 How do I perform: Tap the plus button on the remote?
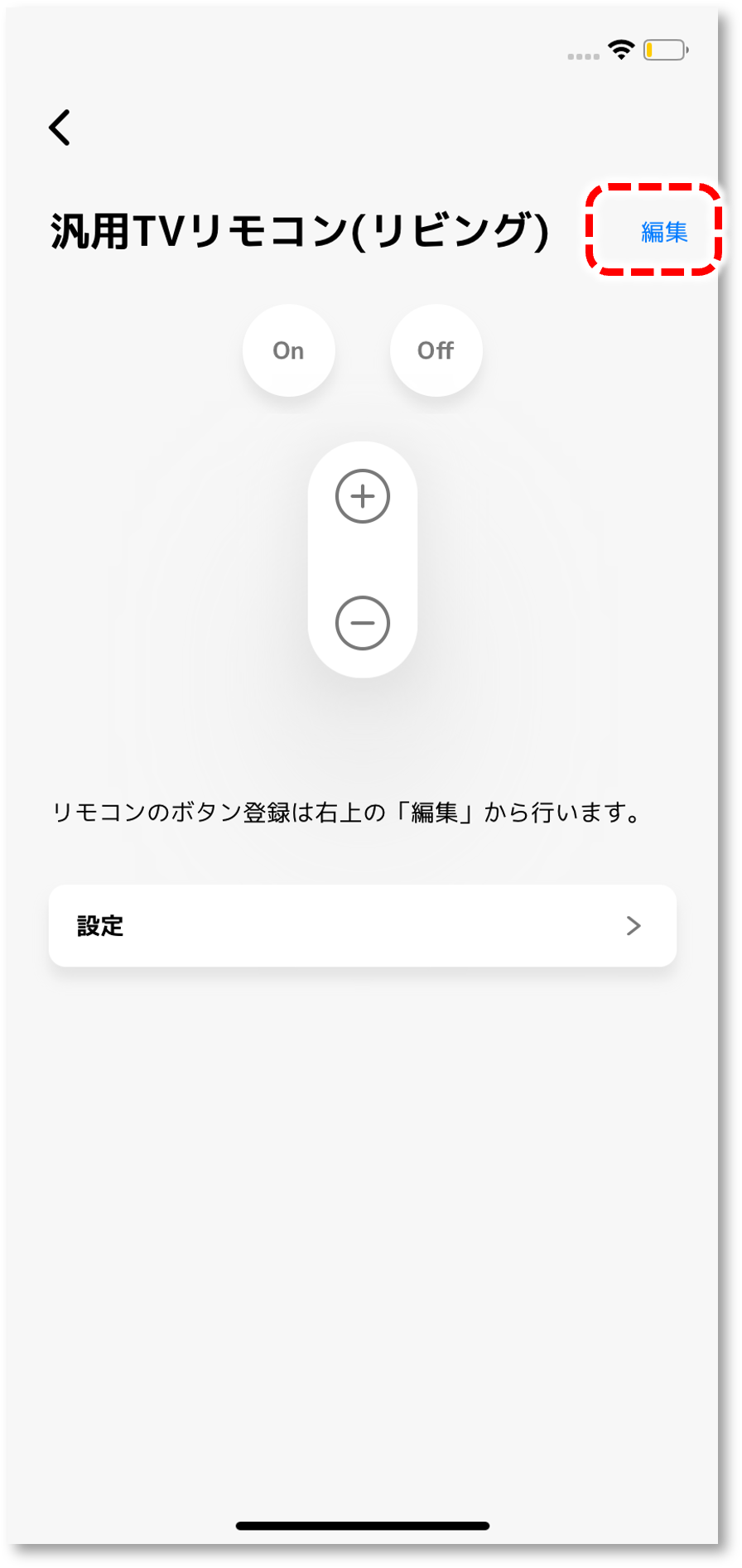coord(362,496)
